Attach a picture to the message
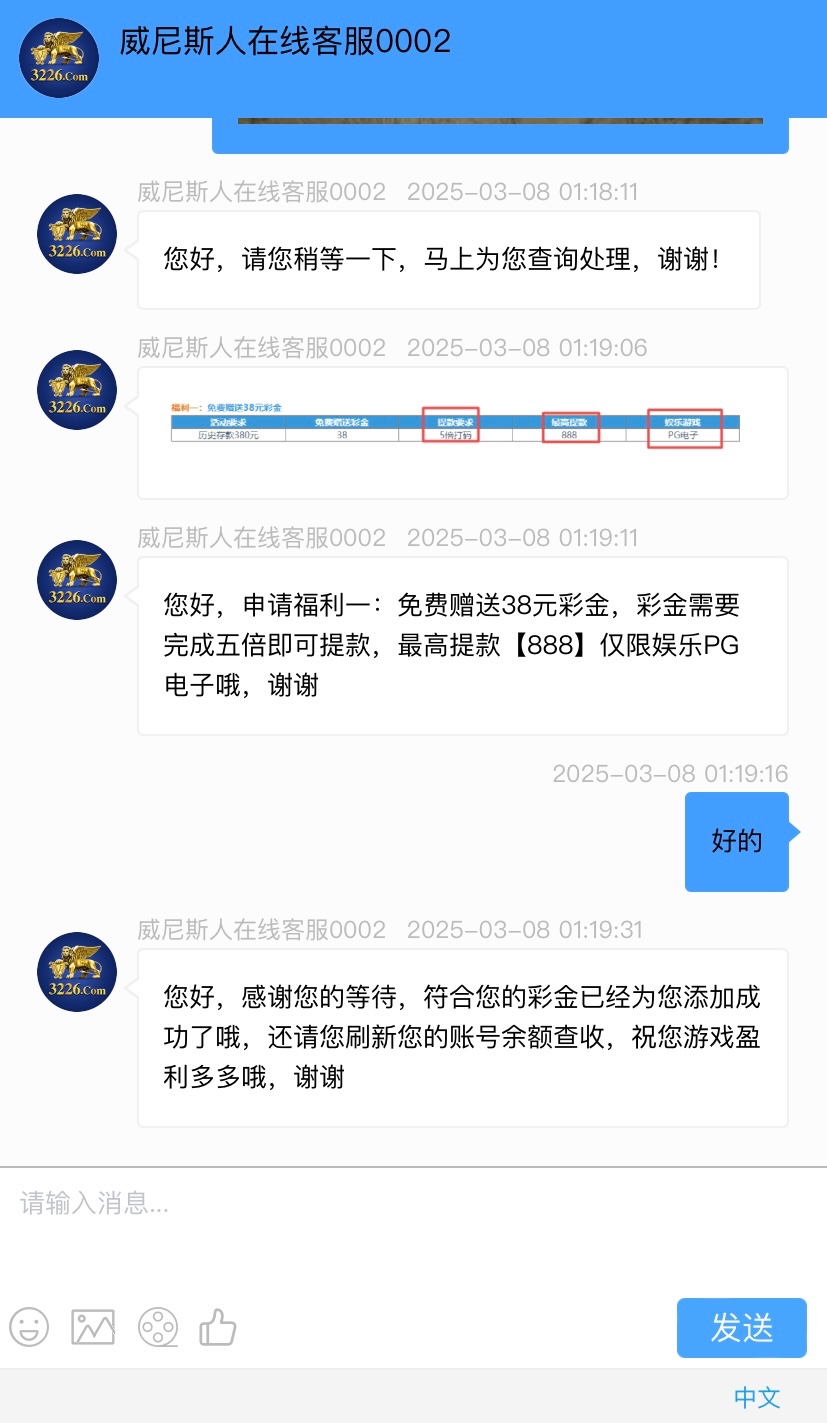The height and width of the screenshot is (1423, 827). click(x=93, y=1328)
